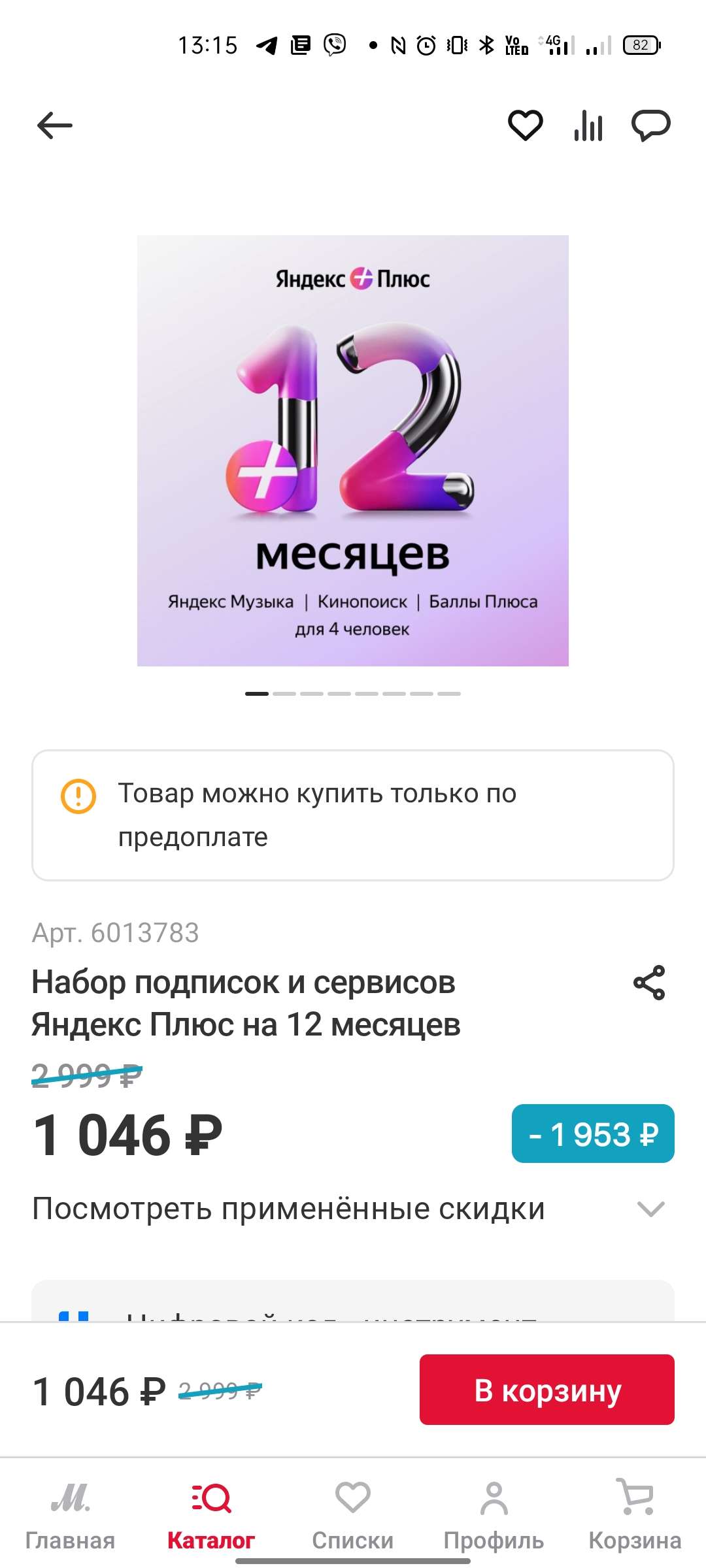The height and width of the screenshot is (1568, 706).
Task: Go to the Списки tab
Action: 353,1515
